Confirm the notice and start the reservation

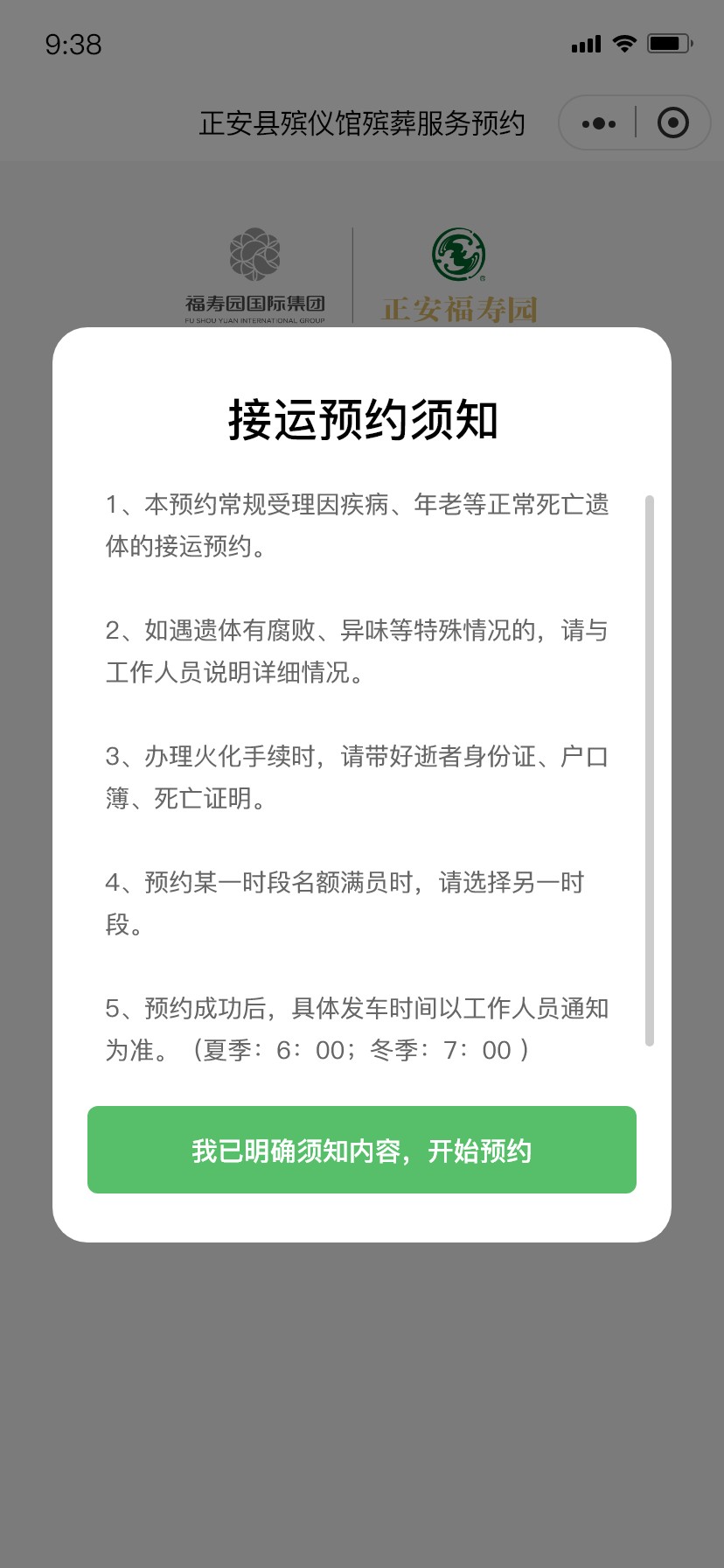(362, 1150)
